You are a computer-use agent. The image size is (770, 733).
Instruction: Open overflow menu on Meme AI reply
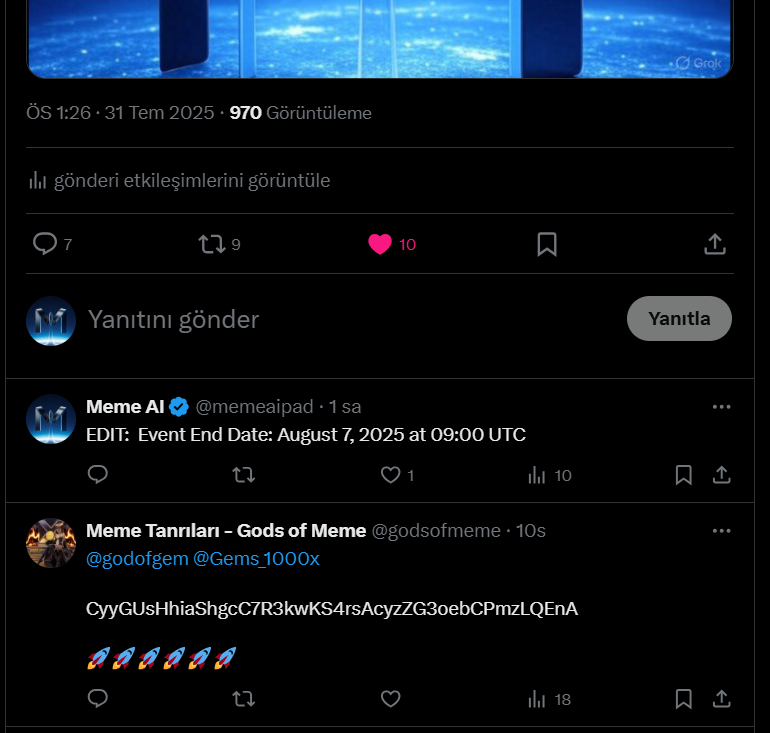click(722, 407)
